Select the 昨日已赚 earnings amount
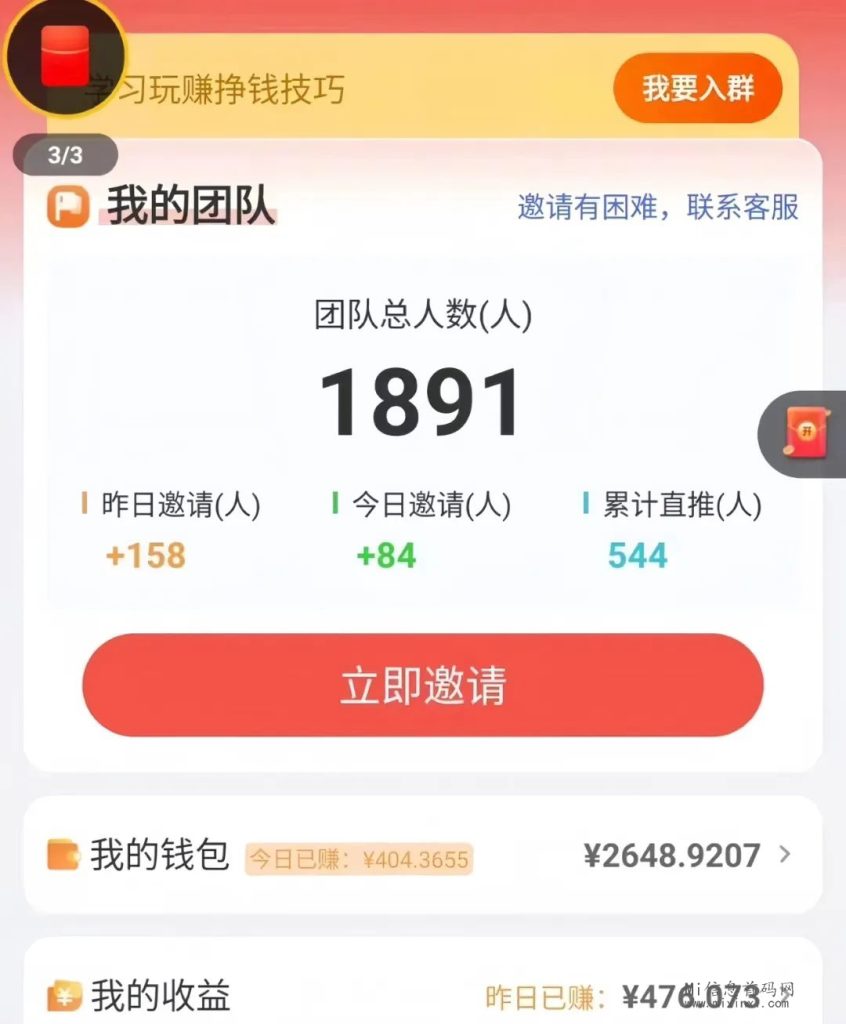This screenshot has width=846, height=1024. point(690,997)
